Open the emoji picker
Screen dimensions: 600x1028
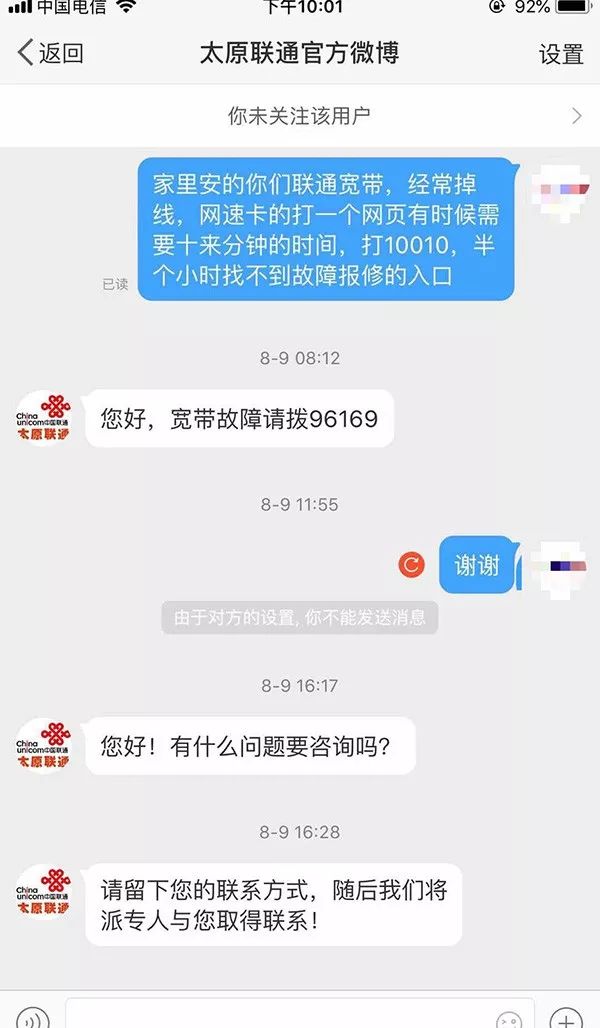click(509, 1019)
